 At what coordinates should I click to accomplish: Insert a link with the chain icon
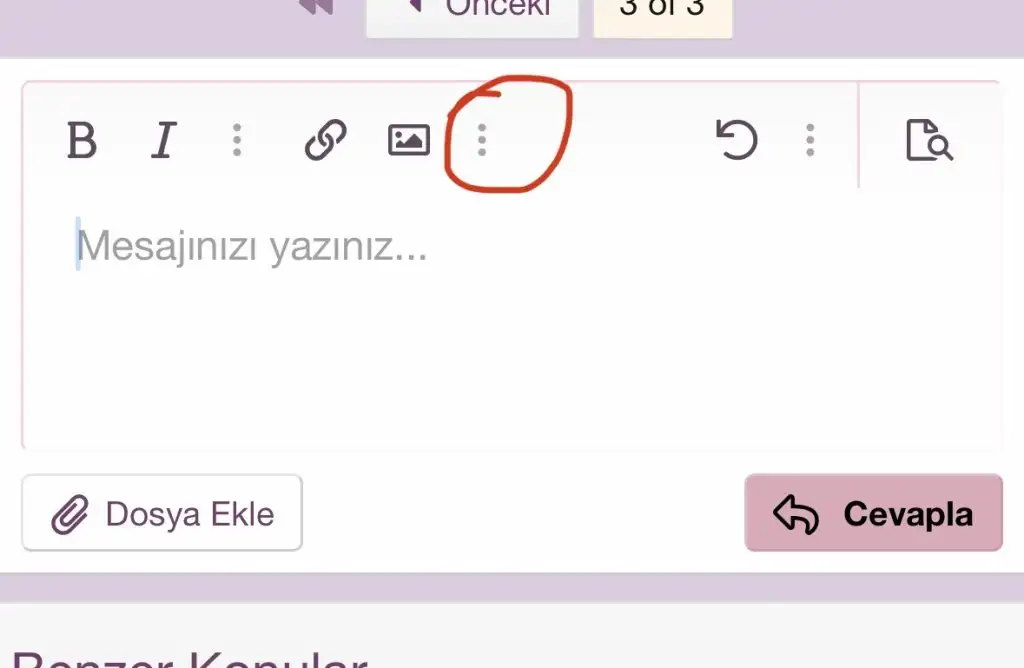point(325,140)
